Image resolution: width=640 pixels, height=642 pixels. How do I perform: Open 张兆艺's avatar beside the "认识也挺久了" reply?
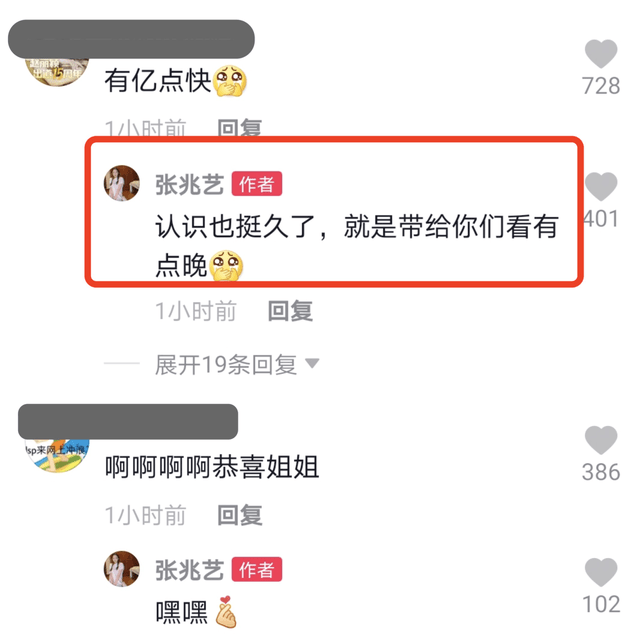[122, 182]
